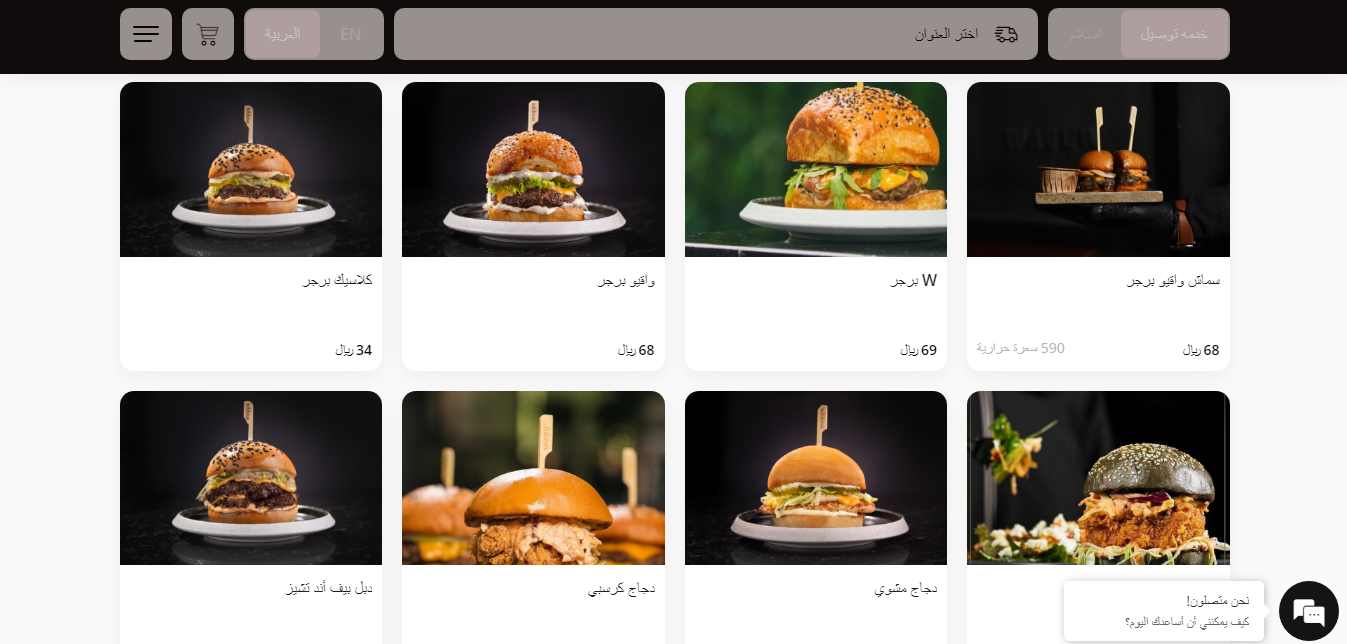Viewport: 1347px width, 644px height.
Task: Select the العربية language option
Action: coord(283,34)
